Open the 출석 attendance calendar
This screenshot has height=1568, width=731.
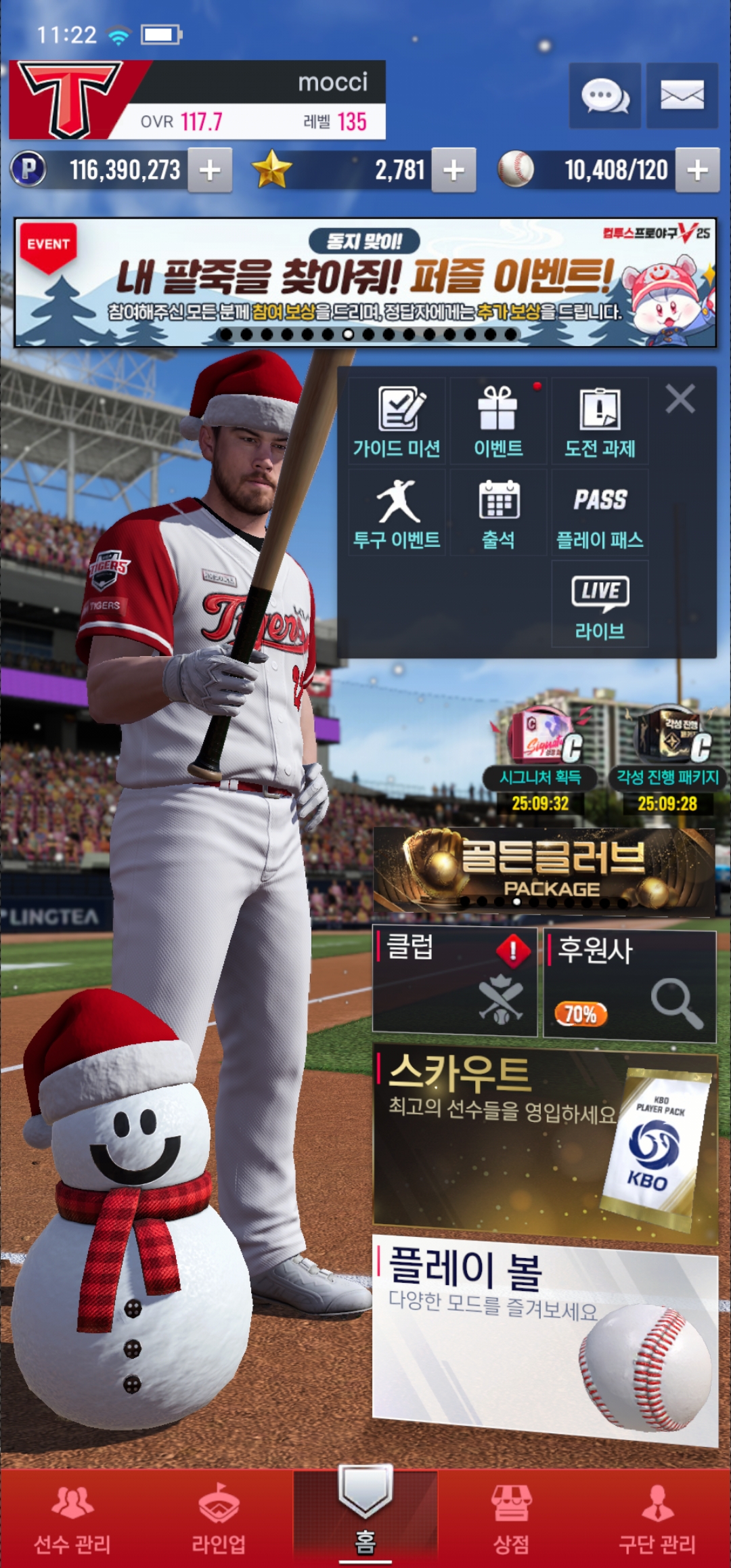click(498, 513)
